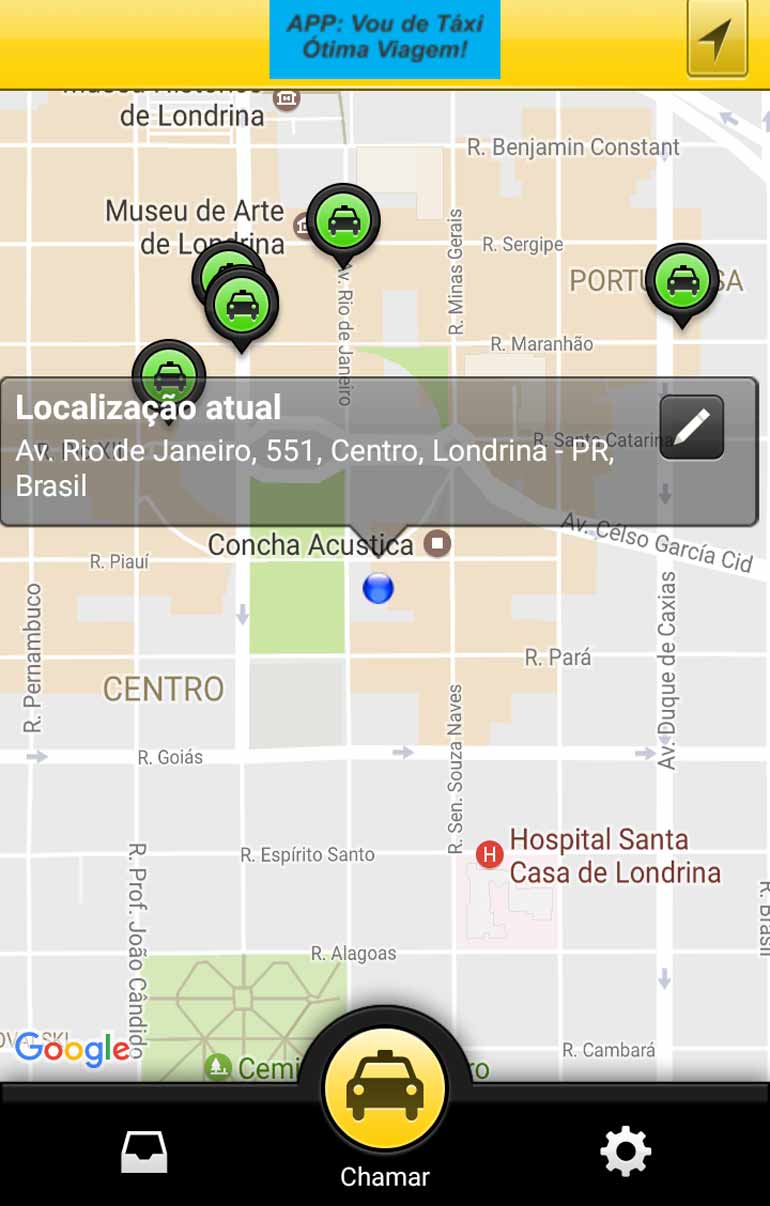Tap the Concha Acustica map marker
The width and height of the screenshot is (770, 1206).
437,543
